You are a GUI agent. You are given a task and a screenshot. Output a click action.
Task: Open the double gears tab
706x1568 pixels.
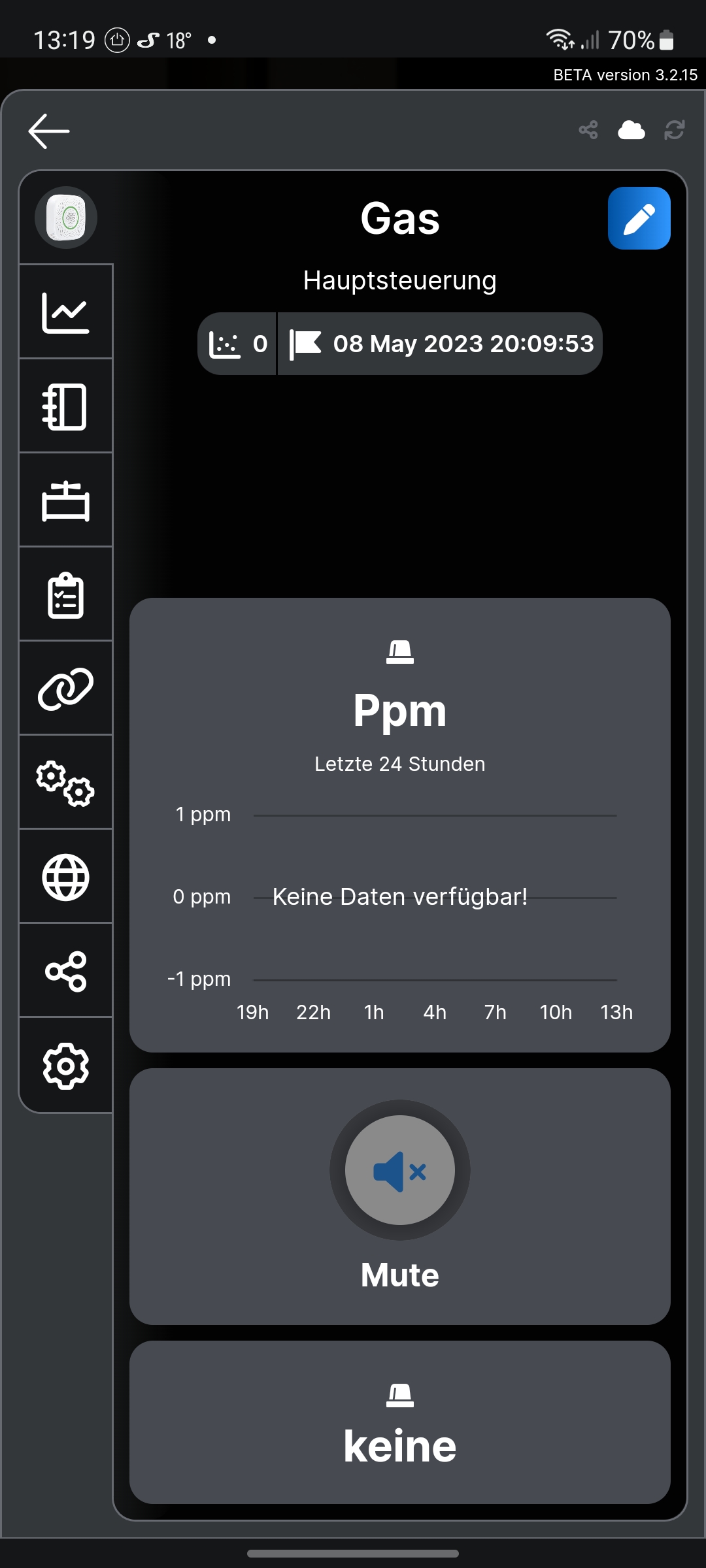click(65, 783)
